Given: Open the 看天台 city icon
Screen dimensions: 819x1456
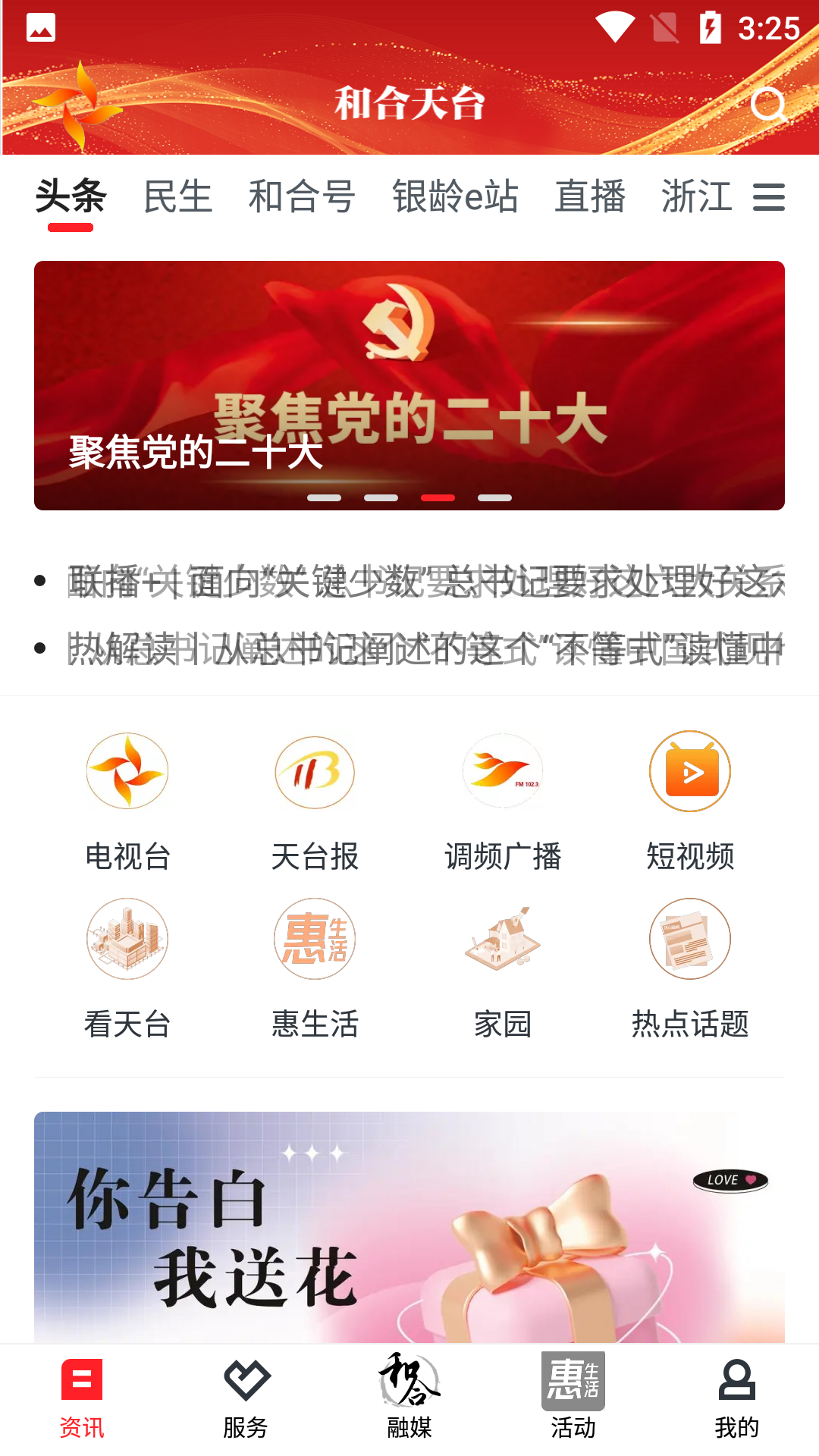Looking at the screenshot, I should (x=127, y=939).
